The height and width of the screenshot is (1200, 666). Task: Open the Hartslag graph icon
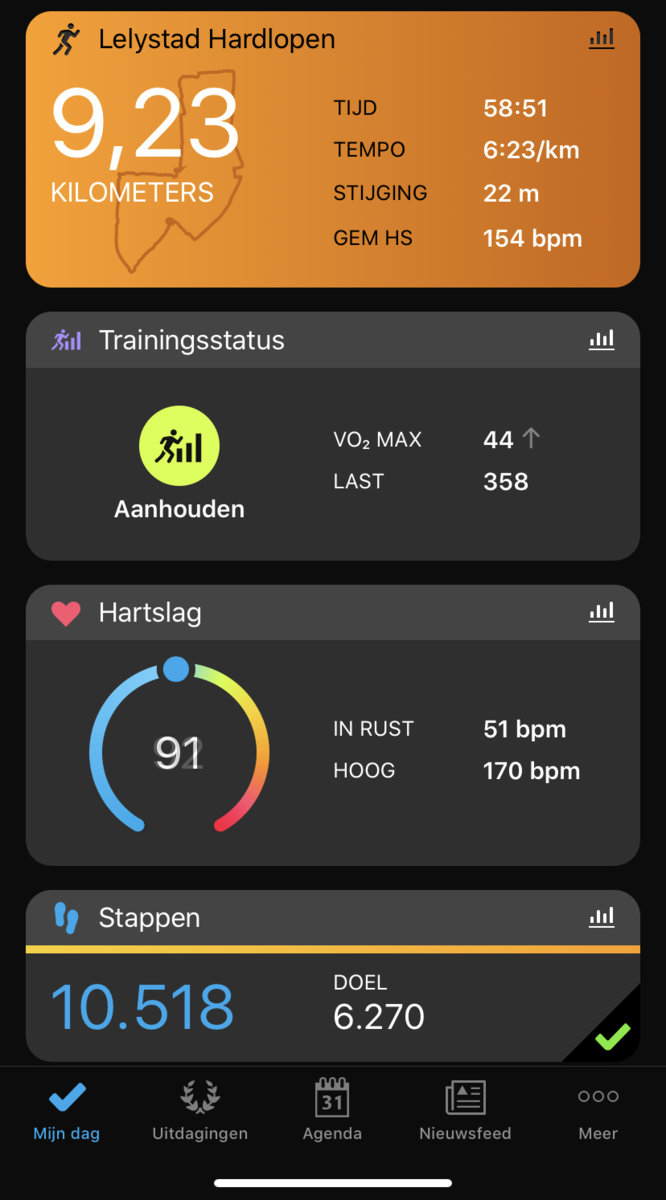[601, 612]
